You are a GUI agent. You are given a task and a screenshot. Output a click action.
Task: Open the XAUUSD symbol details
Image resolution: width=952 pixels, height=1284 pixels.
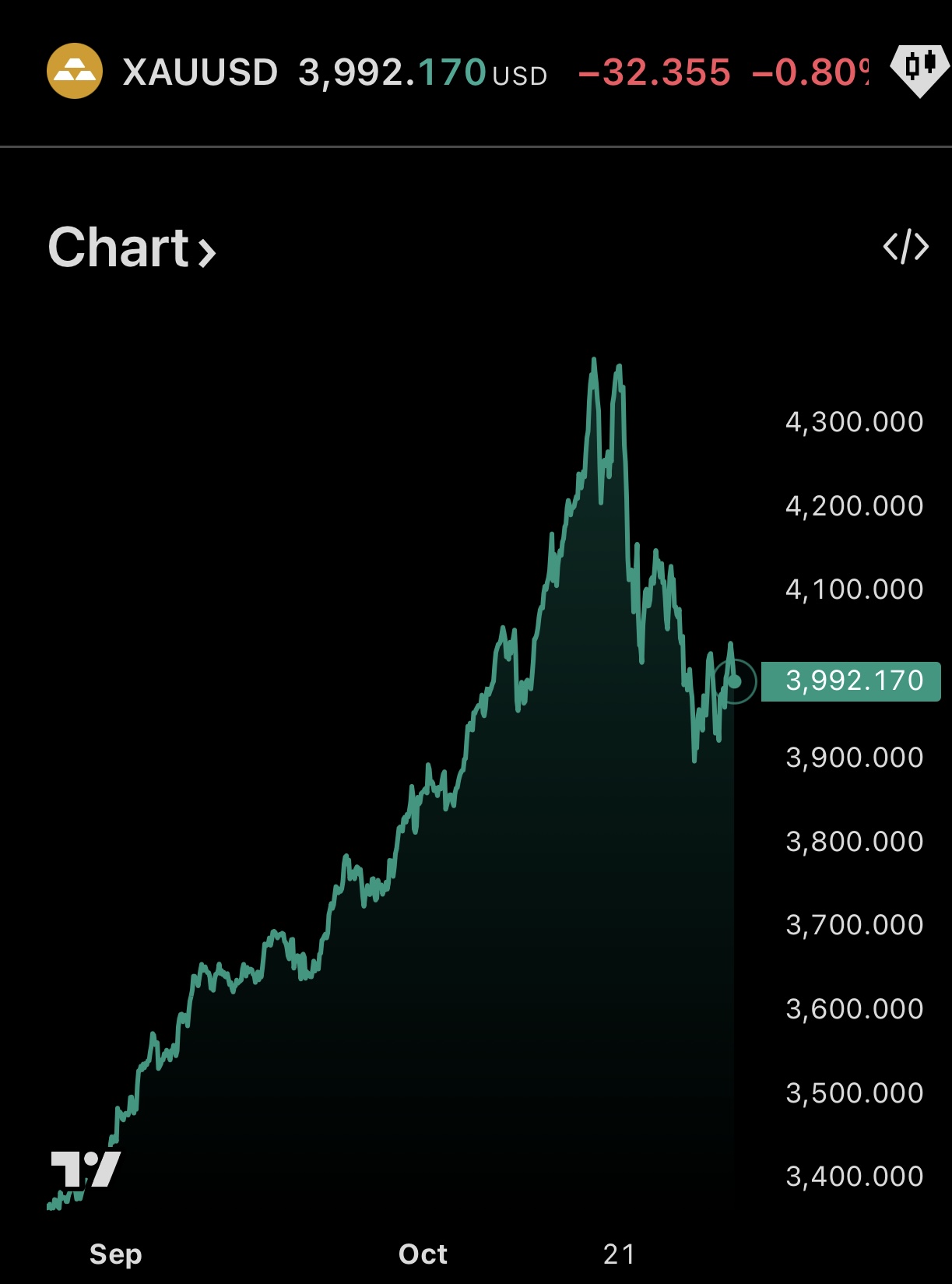coord(200,72)
